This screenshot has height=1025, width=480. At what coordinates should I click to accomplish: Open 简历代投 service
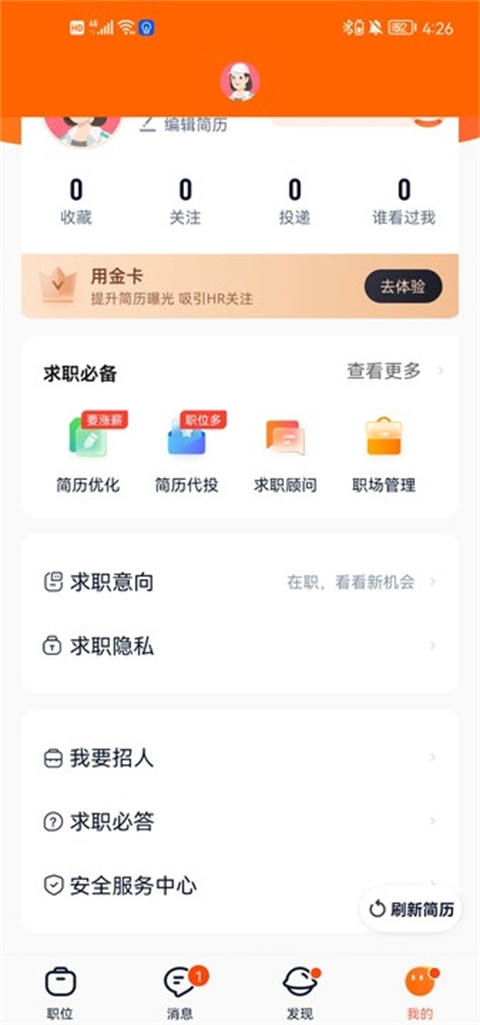point(186,453)
